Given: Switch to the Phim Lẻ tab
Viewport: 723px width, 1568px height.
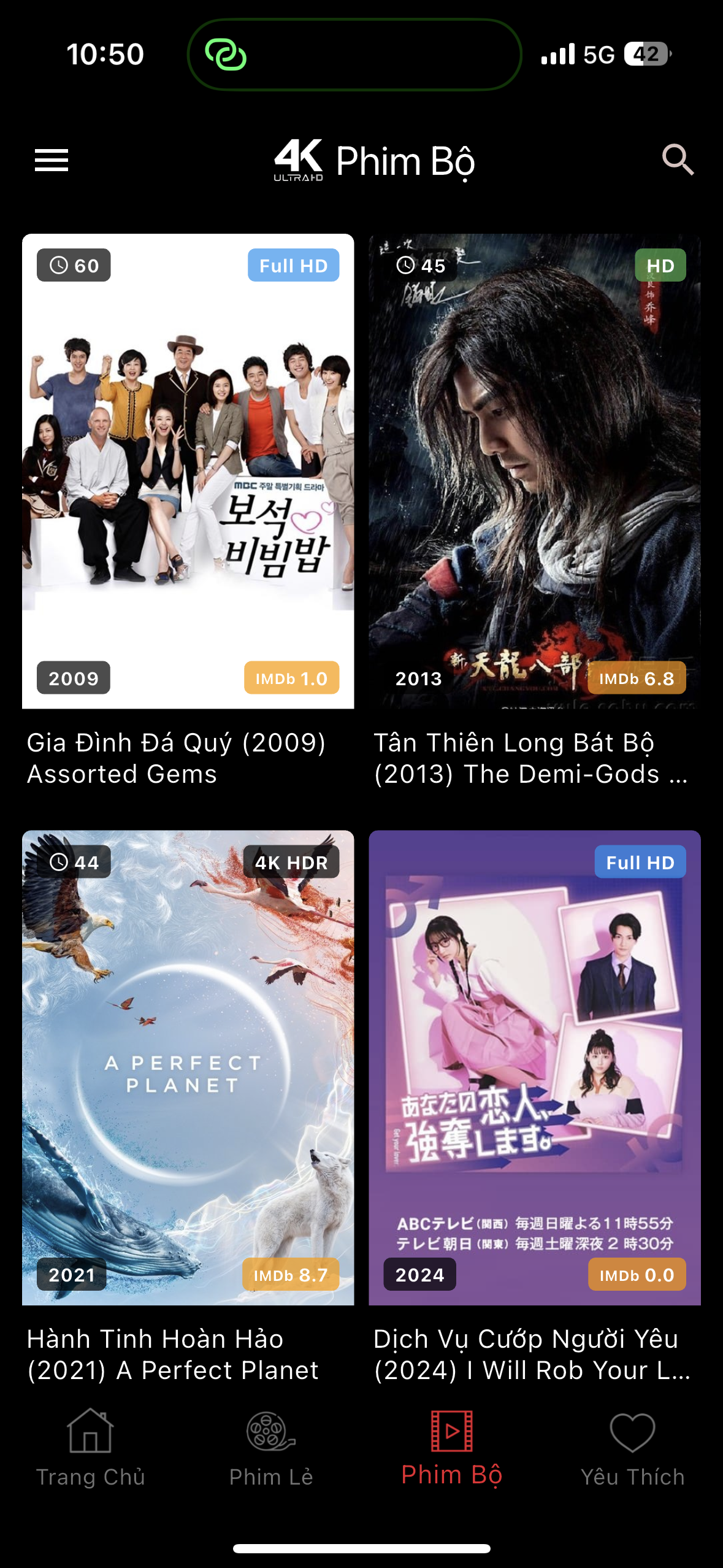Looking at the screenshot, I should (271, 1448).
